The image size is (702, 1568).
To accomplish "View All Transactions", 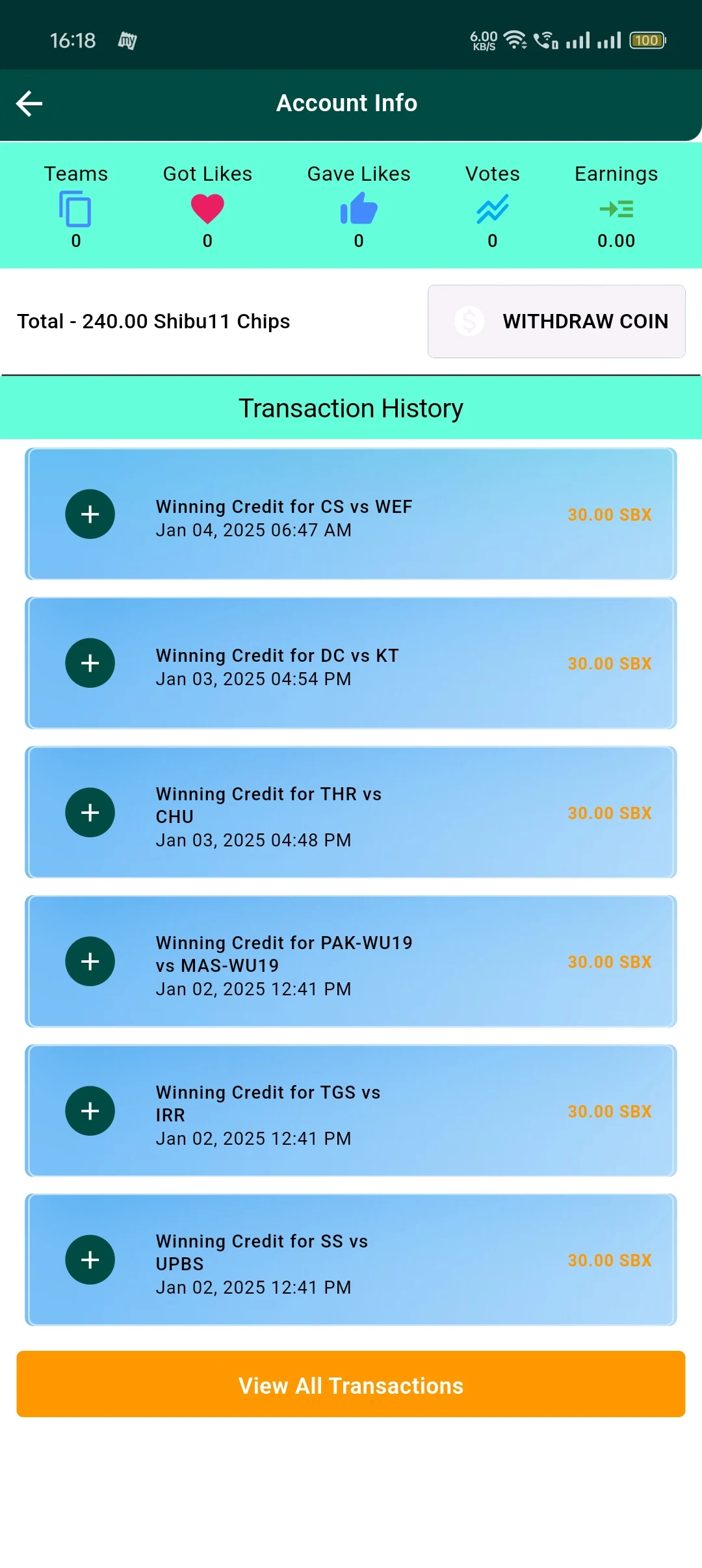I will click(351, 1385).
